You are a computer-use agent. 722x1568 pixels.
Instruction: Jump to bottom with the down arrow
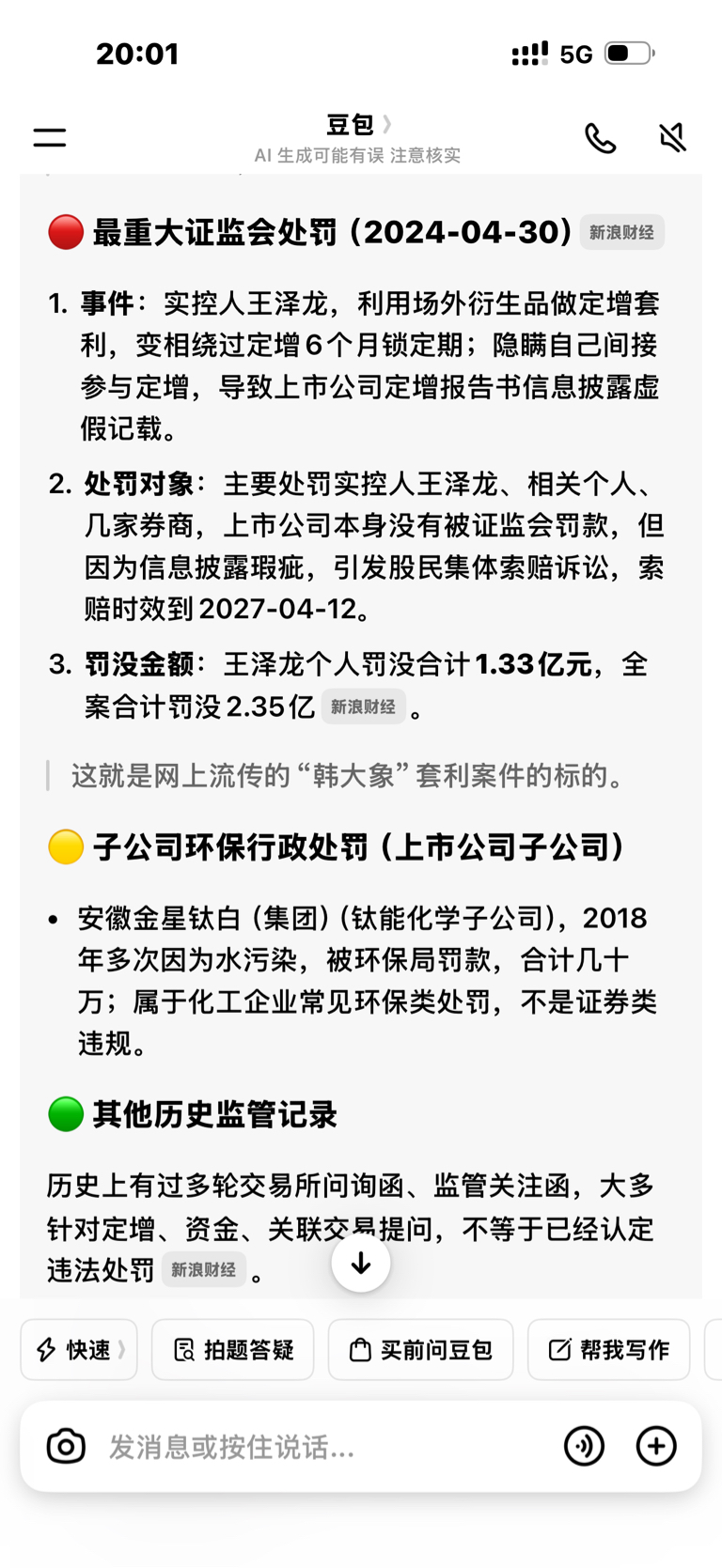coord(361,1263)
